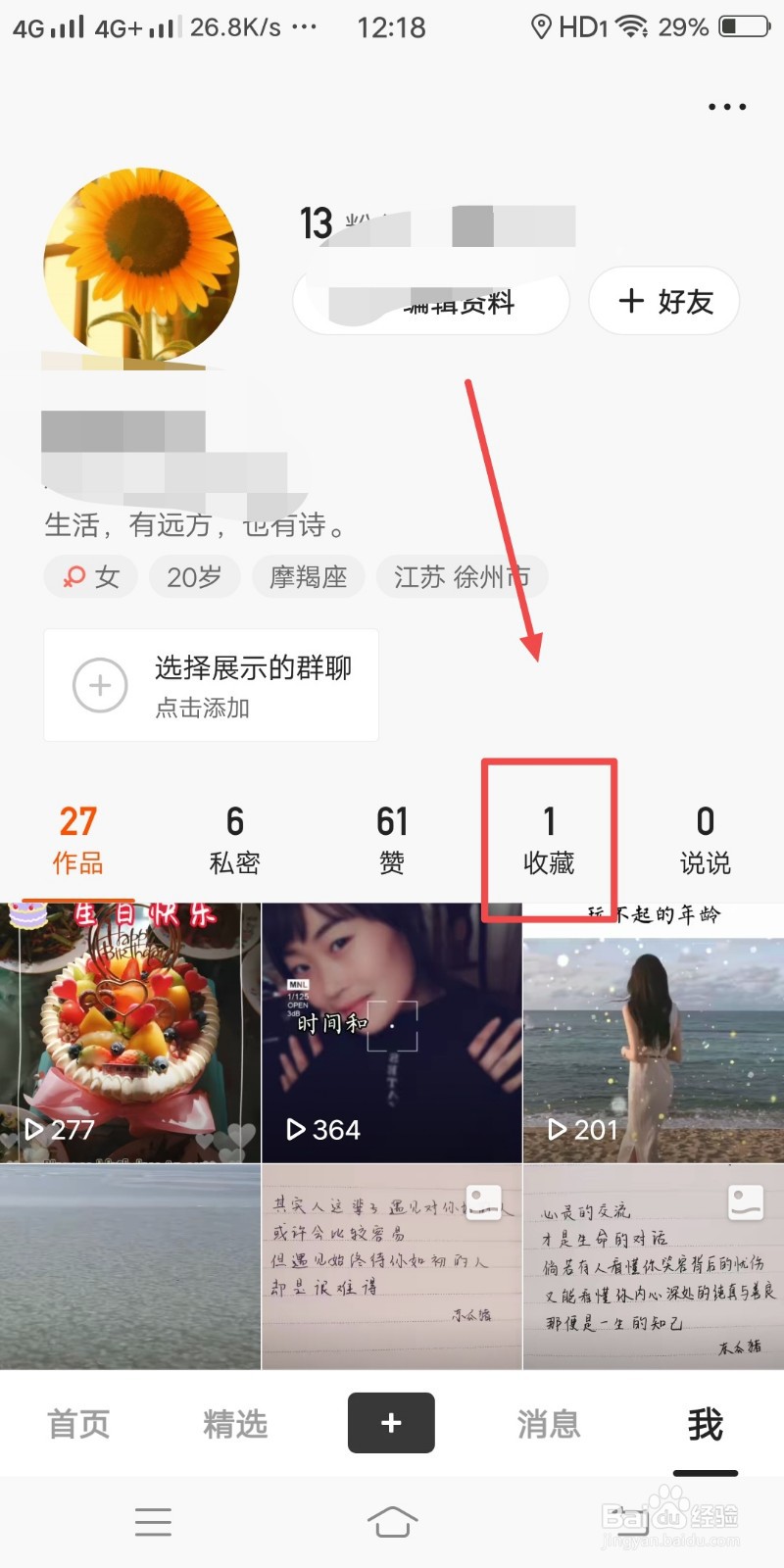Viewport: 784px width, 1568px height.
Task: Play the birthday cake video with 277 plays
Action: pos(130,1033)
